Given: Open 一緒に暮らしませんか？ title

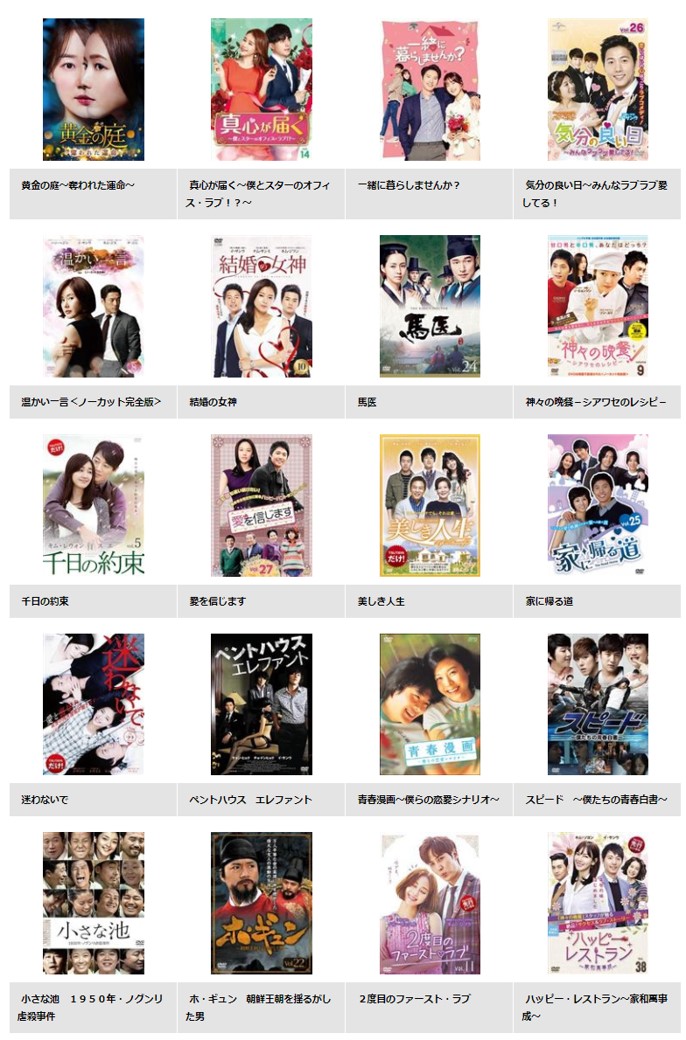Looking at the screenshot, I should (x=429, y=89).
